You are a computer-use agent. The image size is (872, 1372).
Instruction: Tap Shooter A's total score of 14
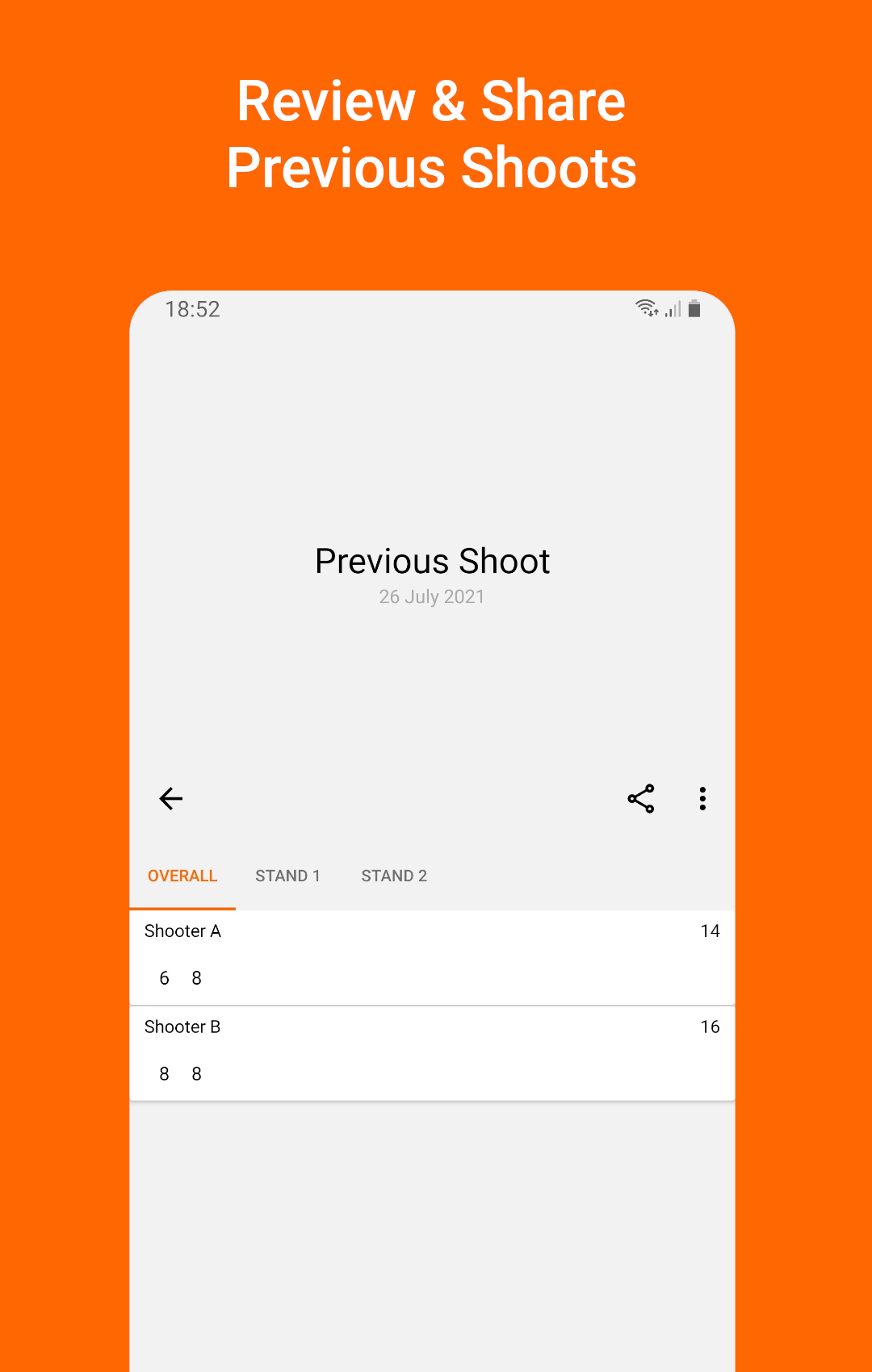[x=710, y=931]
